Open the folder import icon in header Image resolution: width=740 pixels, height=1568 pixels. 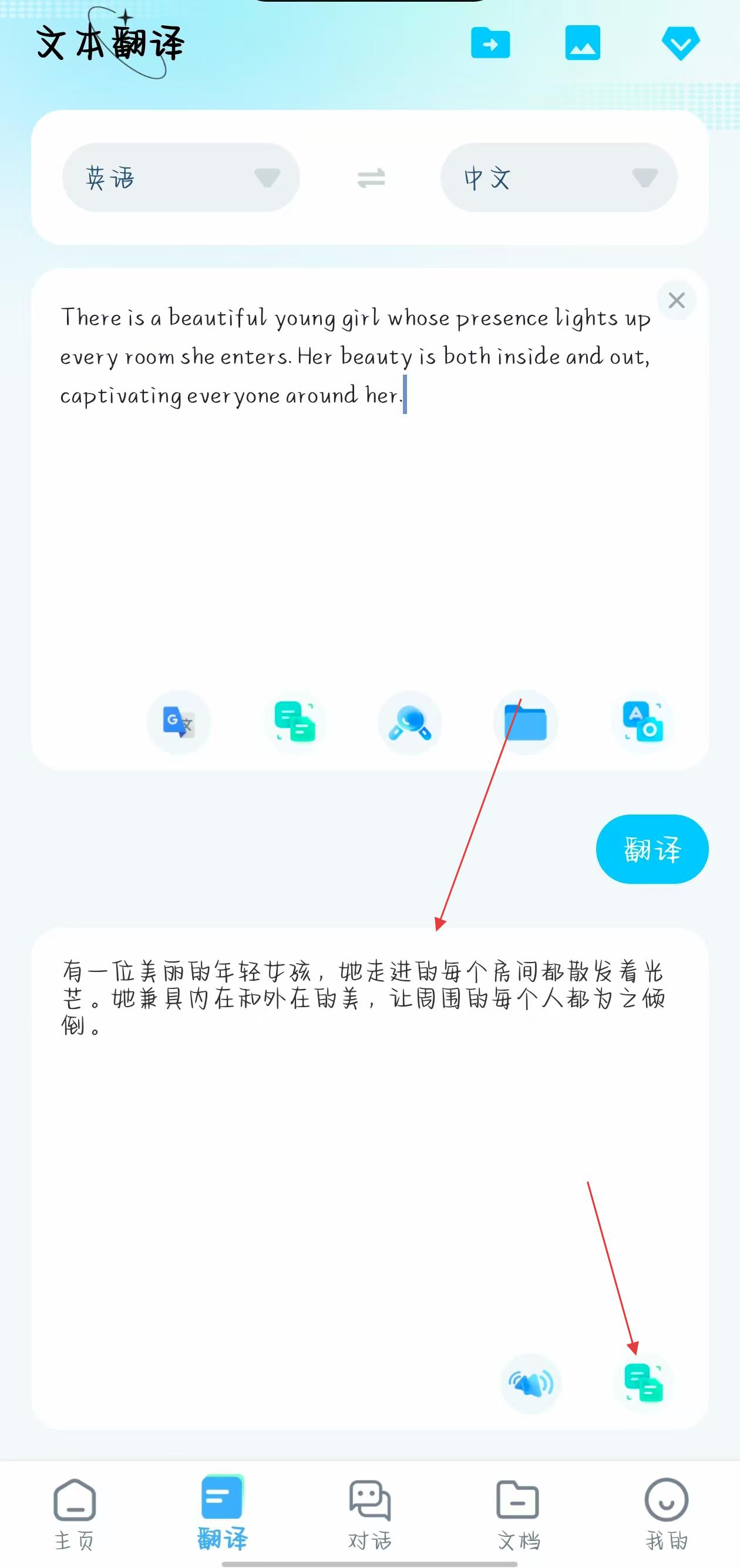click(490, 43)
